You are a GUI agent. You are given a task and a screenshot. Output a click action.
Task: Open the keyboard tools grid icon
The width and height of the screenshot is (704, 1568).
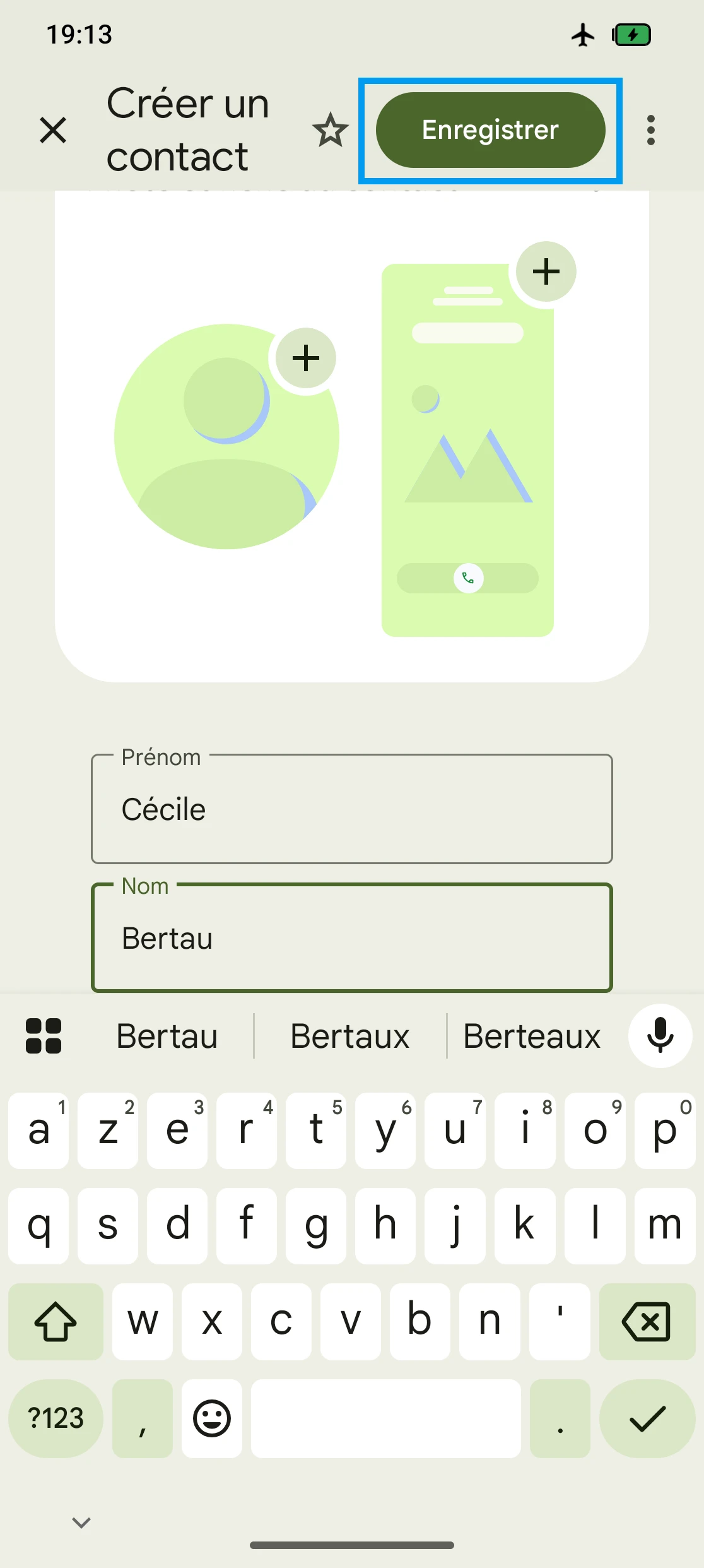click(x=44, y=1036)
